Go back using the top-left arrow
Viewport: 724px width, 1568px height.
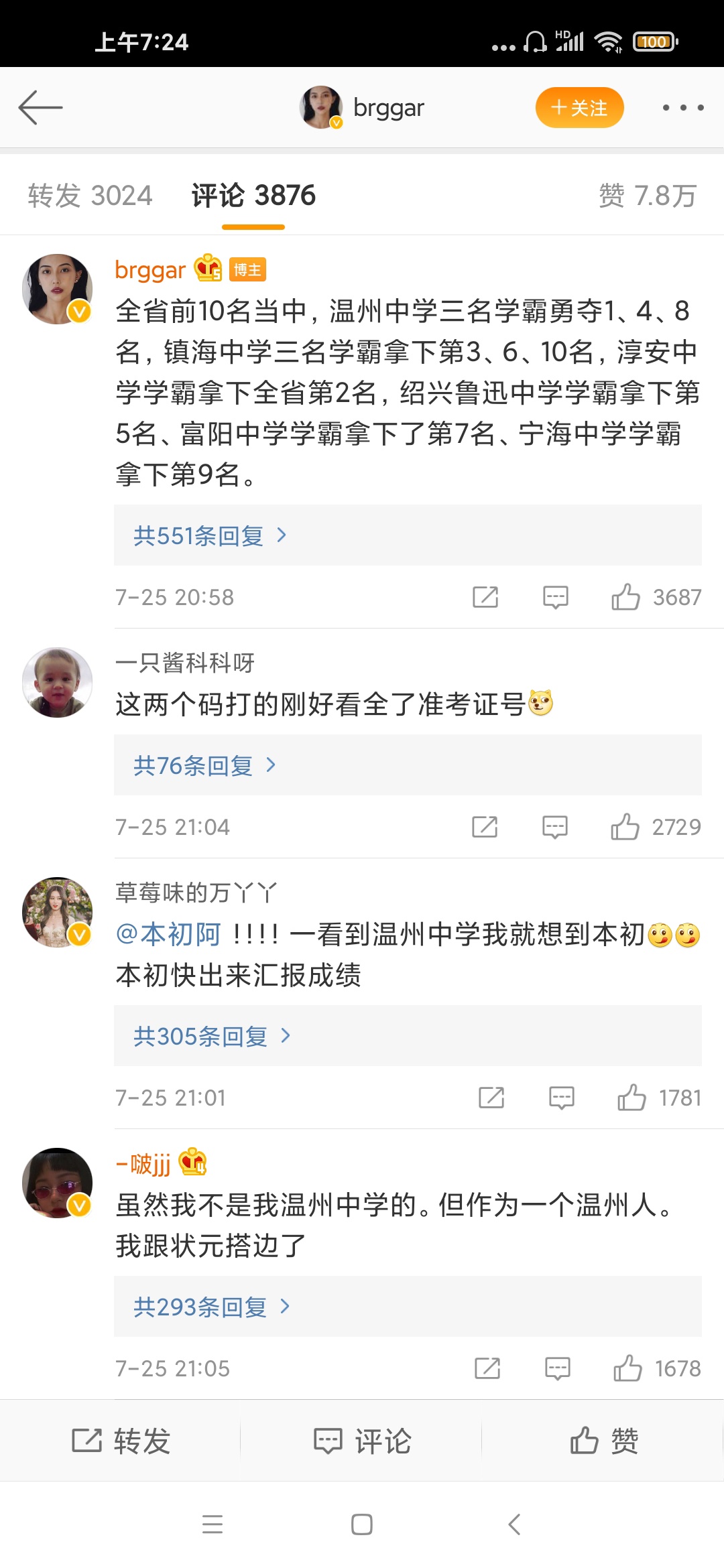tap(40, 107)
